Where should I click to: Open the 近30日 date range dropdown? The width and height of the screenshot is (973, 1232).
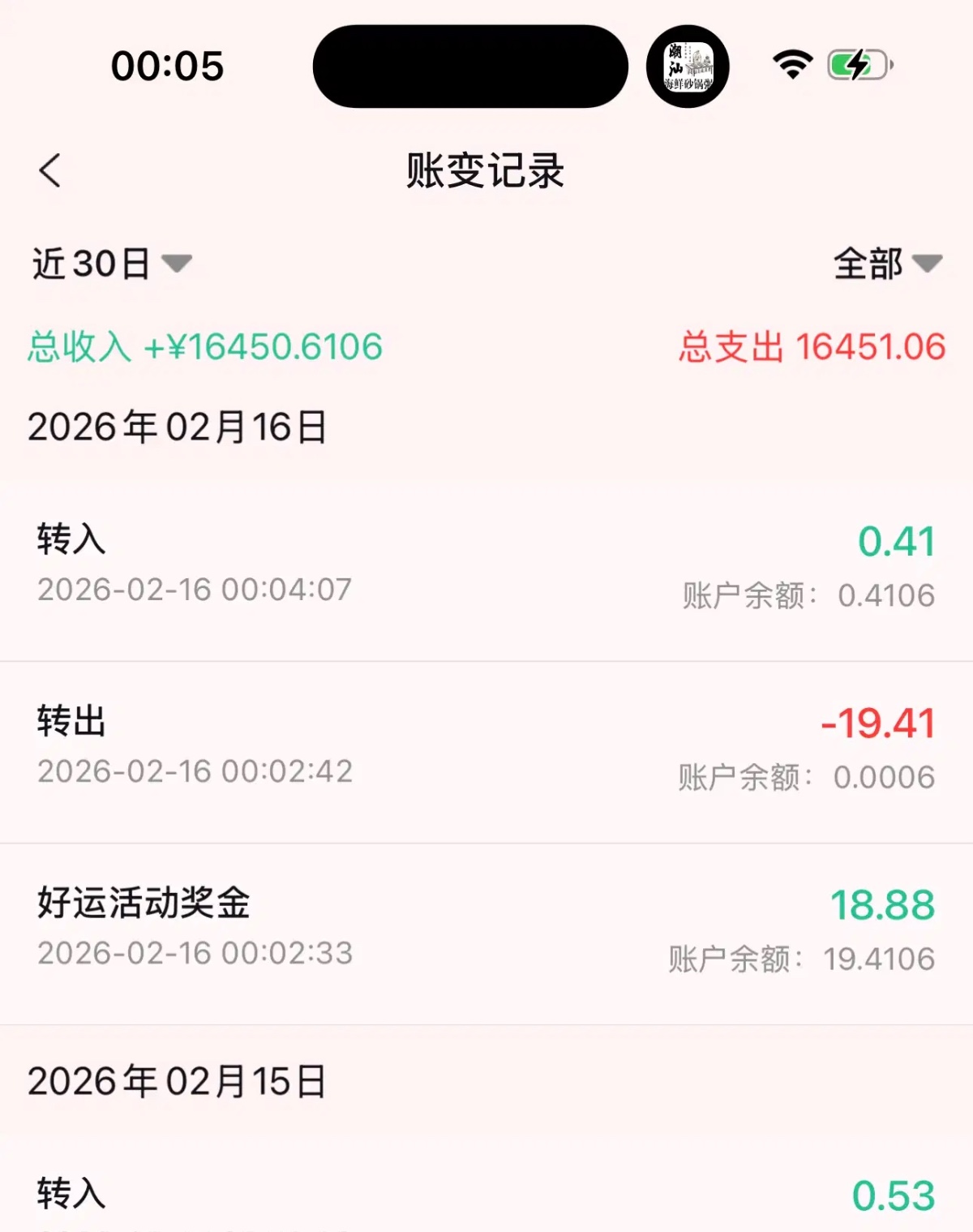click(x=112, y=264)
